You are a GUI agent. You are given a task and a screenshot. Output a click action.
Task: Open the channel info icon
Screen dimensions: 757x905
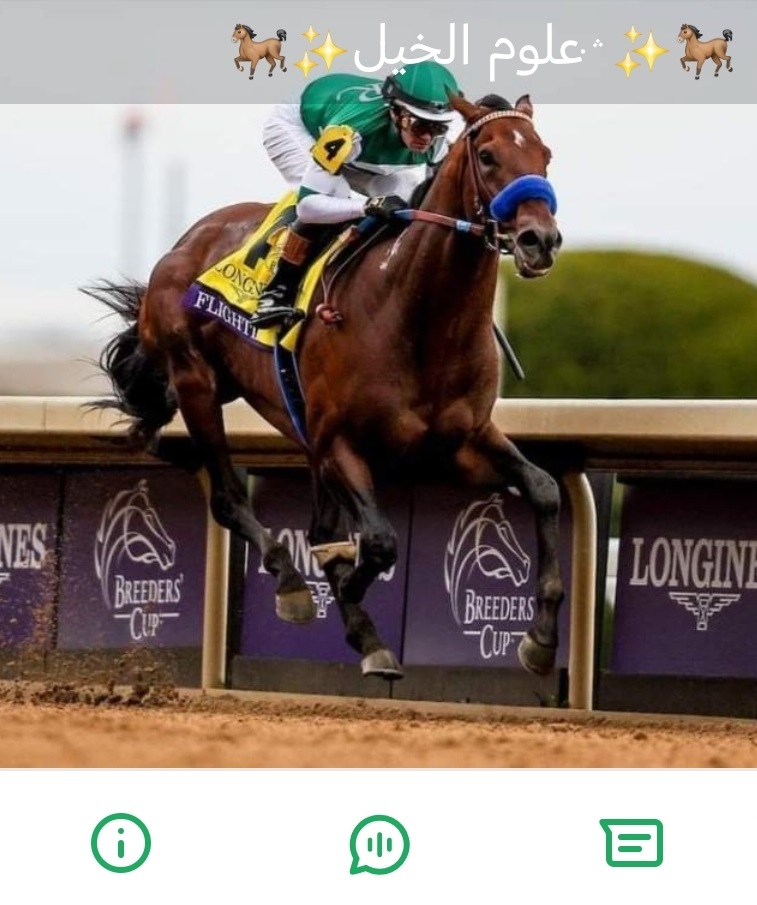click(121, 843)
